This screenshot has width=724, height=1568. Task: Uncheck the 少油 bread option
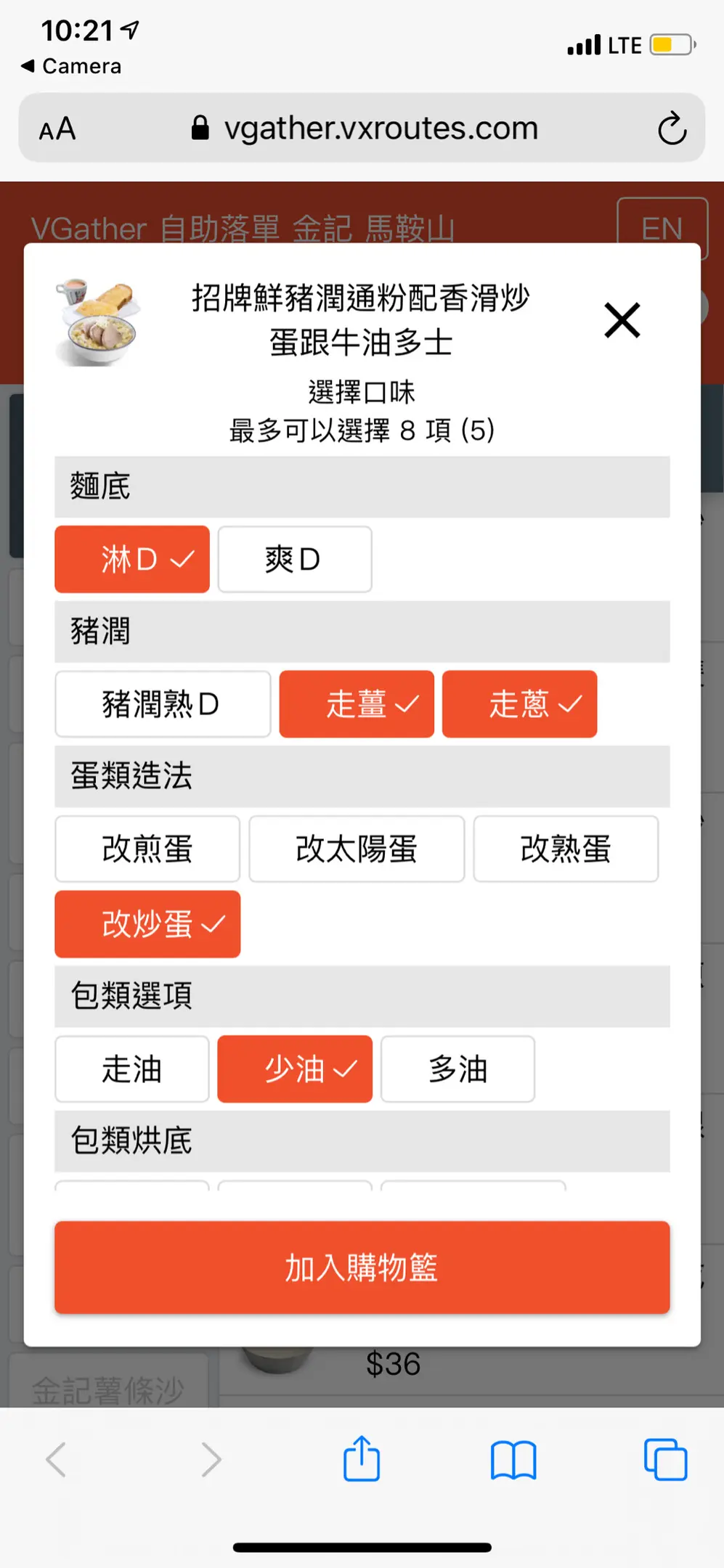tap(295, 1069)
